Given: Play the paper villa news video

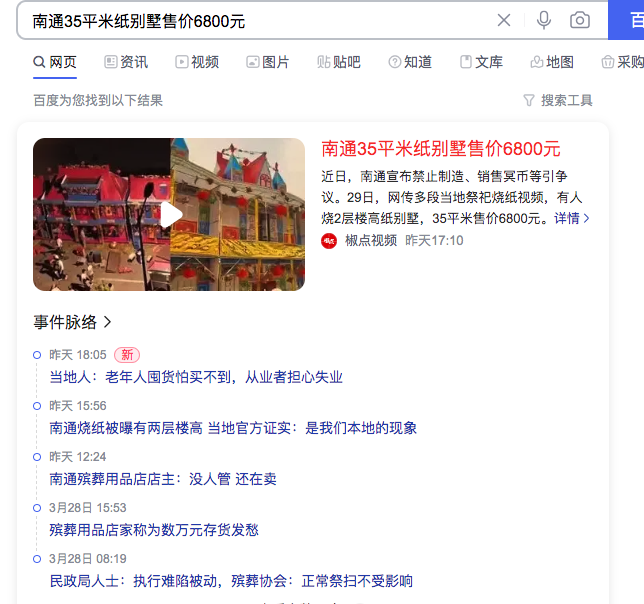Looking at the screenshot, I should click(170, 214).
